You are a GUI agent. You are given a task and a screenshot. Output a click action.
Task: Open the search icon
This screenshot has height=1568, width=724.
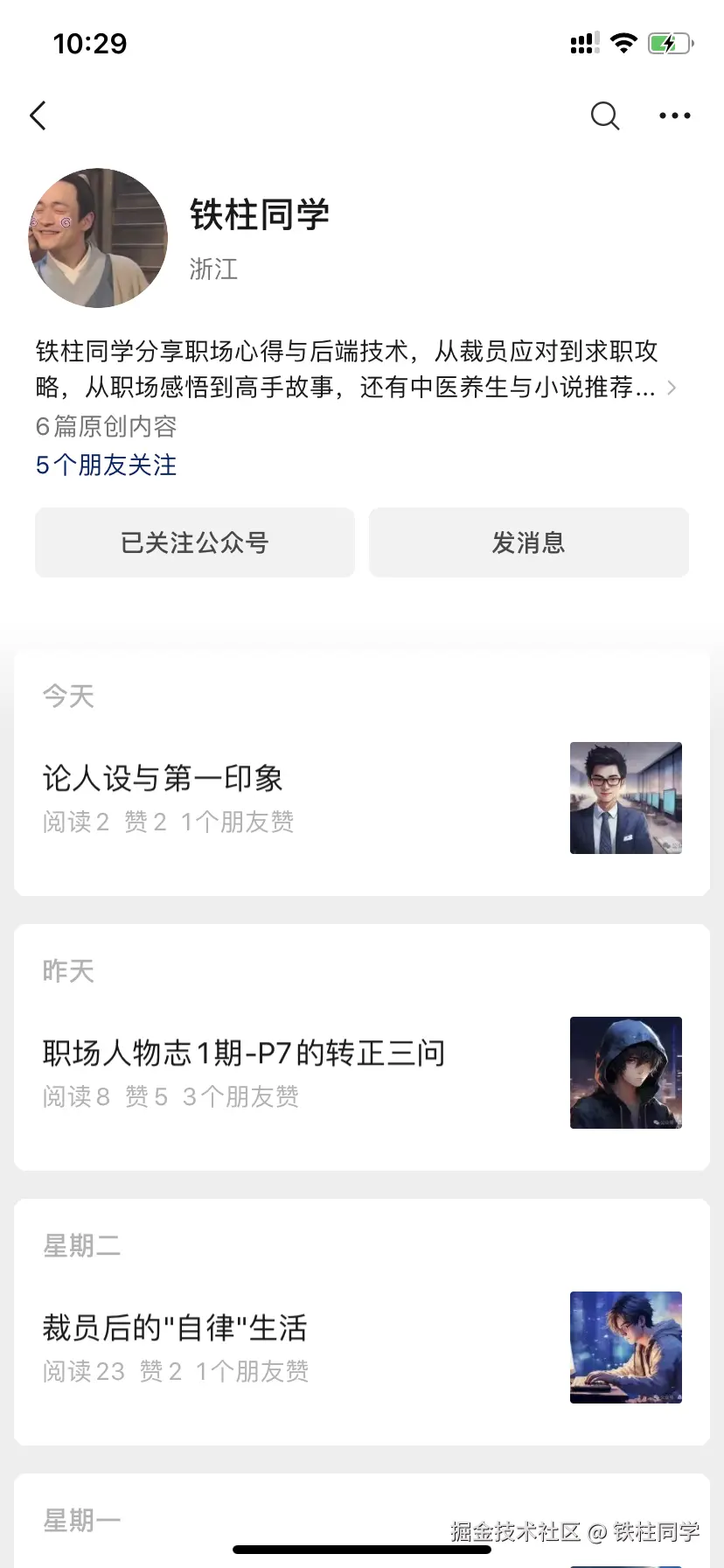point(604,115)
